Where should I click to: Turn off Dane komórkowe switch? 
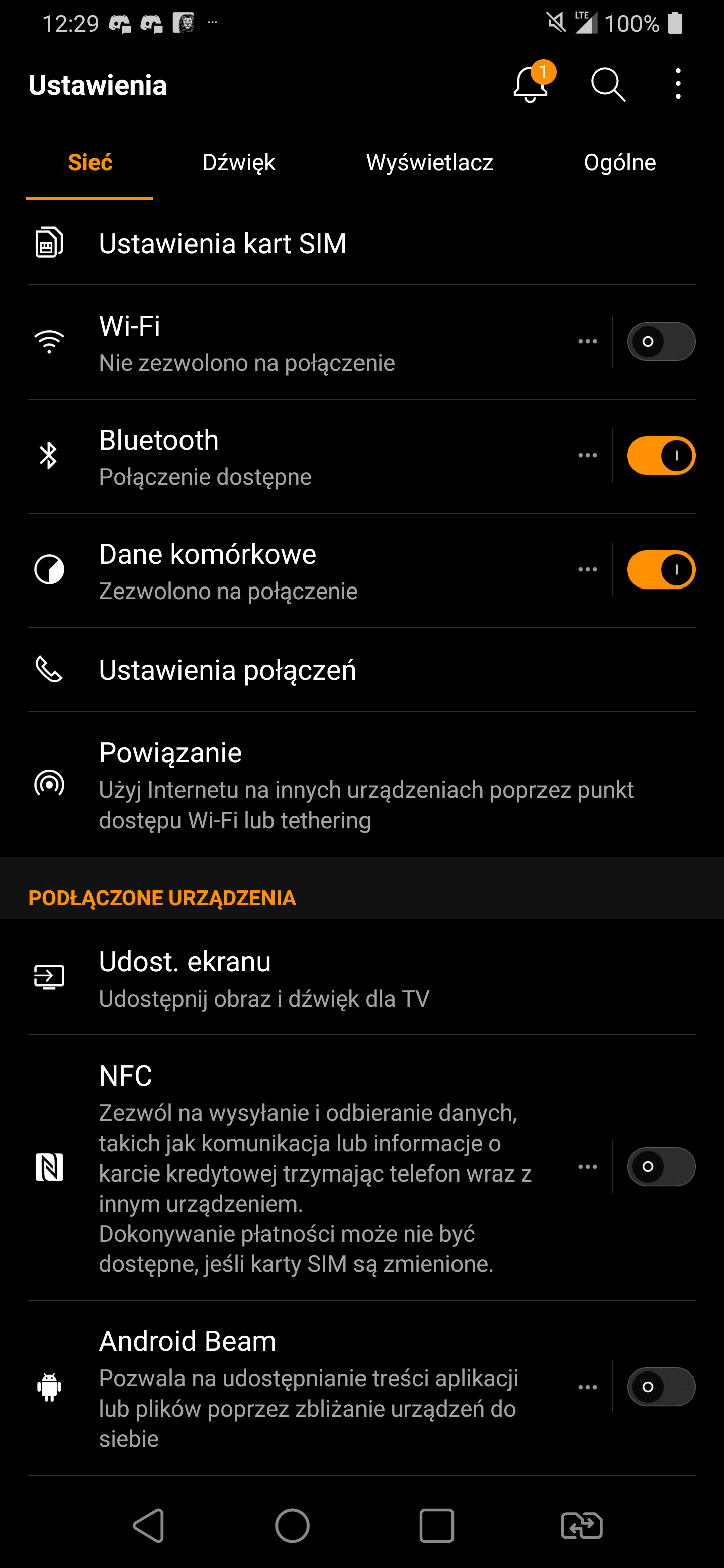[x=661, y=570]
